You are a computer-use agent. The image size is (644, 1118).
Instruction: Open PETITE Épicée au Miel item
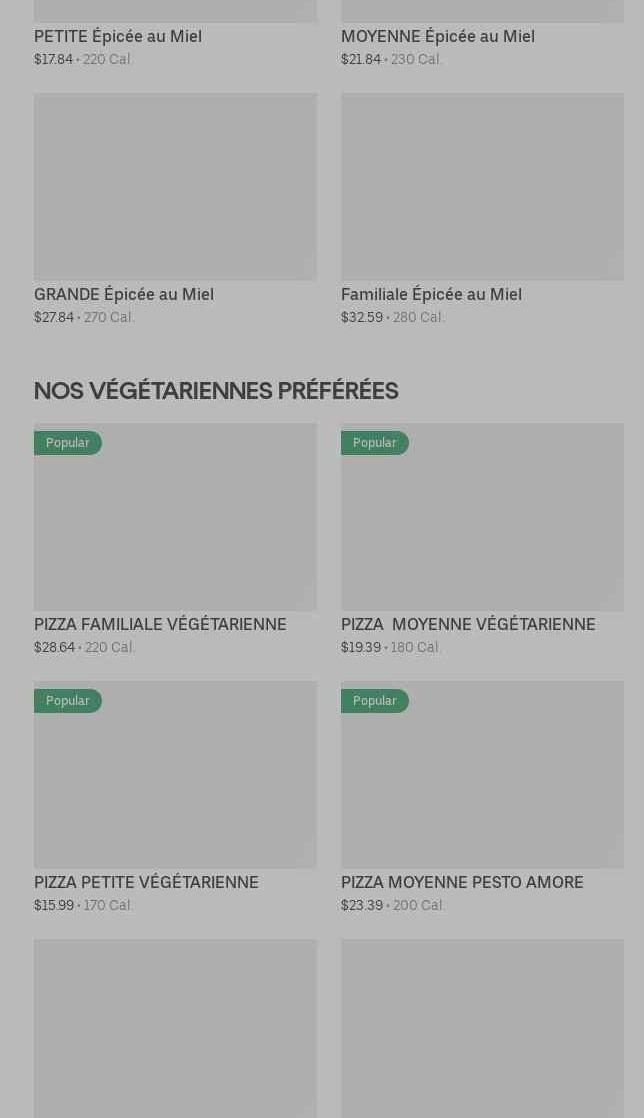[x=118, y=36]
